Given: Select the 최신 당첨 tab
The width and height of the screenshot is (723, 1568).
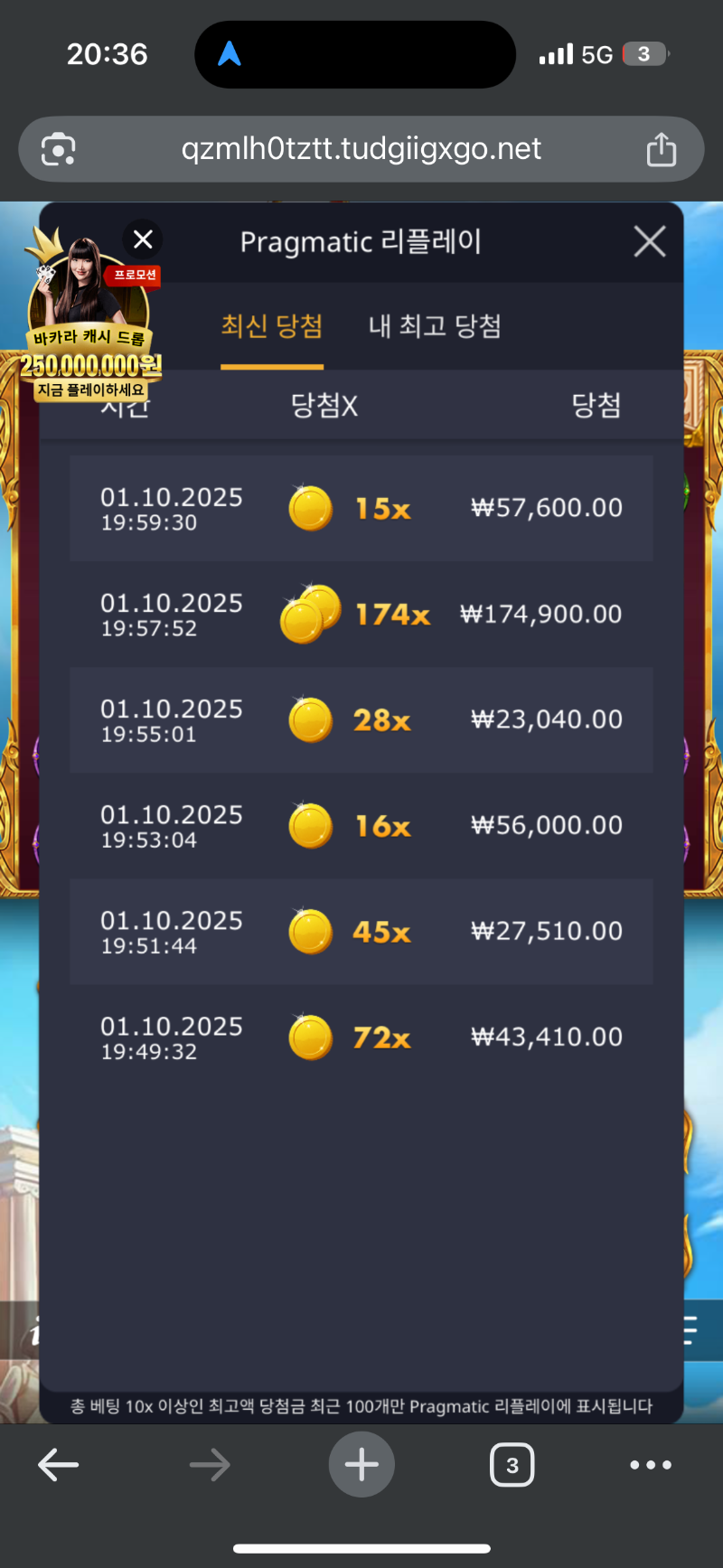Looking at the screenshot, I should (x=272, y=326).
